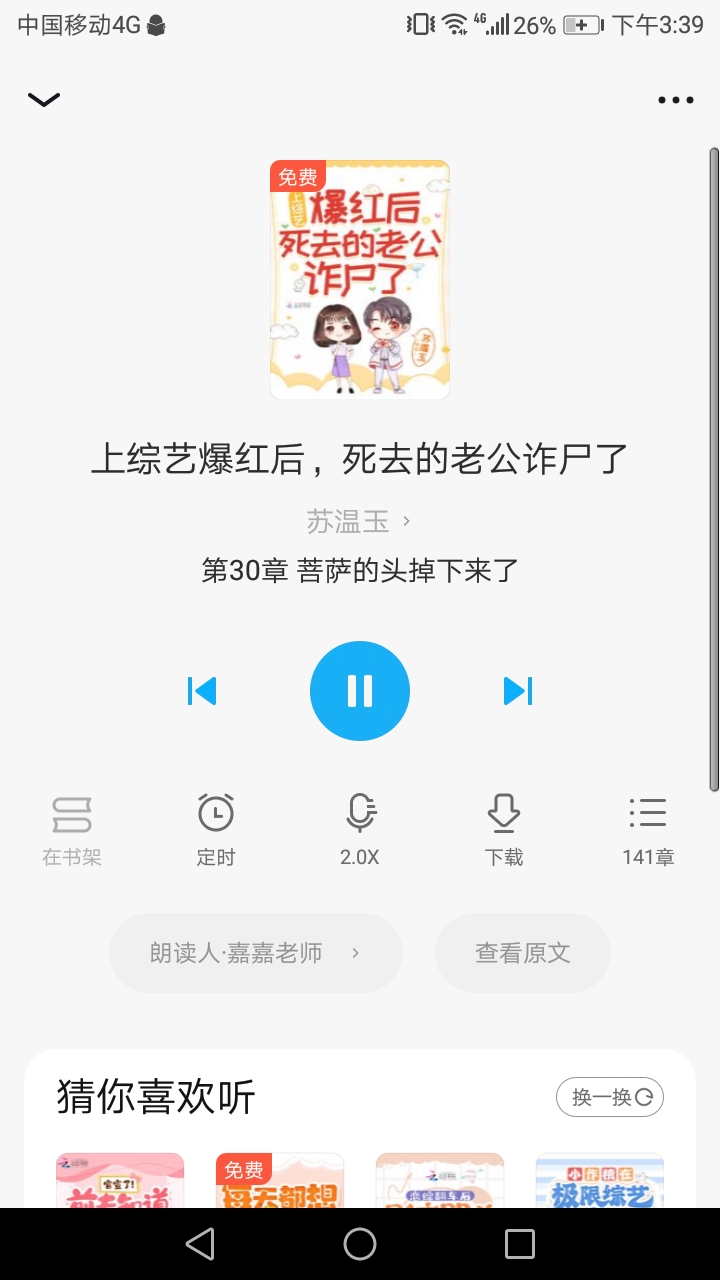The image size is (720, 1280).
Task: Set a sleep timer with 定时
Action: pyautogui.click(x=216, y=830)
